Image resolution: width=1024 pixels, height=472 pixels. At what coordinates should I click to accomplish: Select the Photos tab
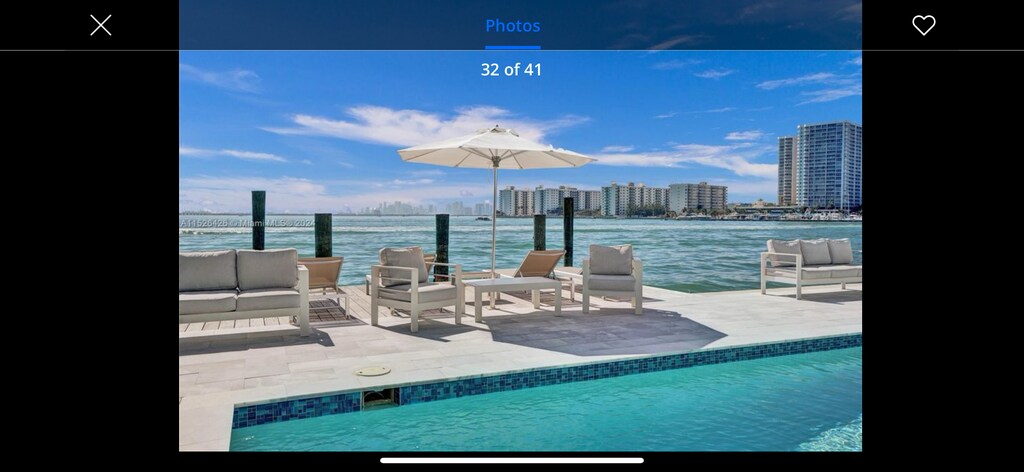[512, 26]
